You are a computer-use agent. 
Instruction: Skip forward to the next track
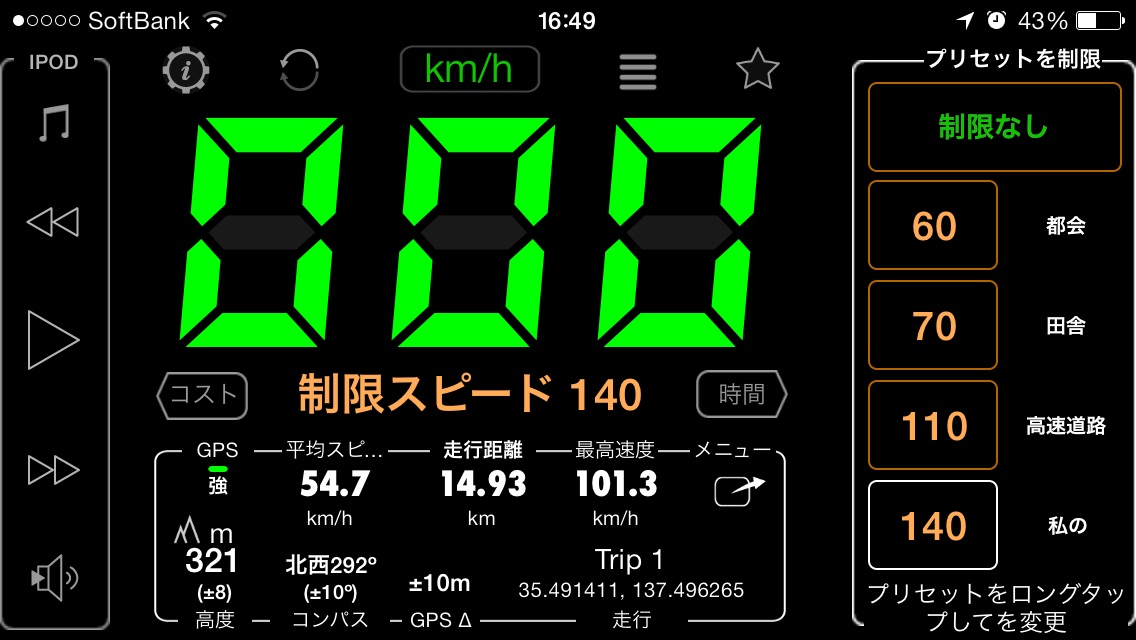53,468
